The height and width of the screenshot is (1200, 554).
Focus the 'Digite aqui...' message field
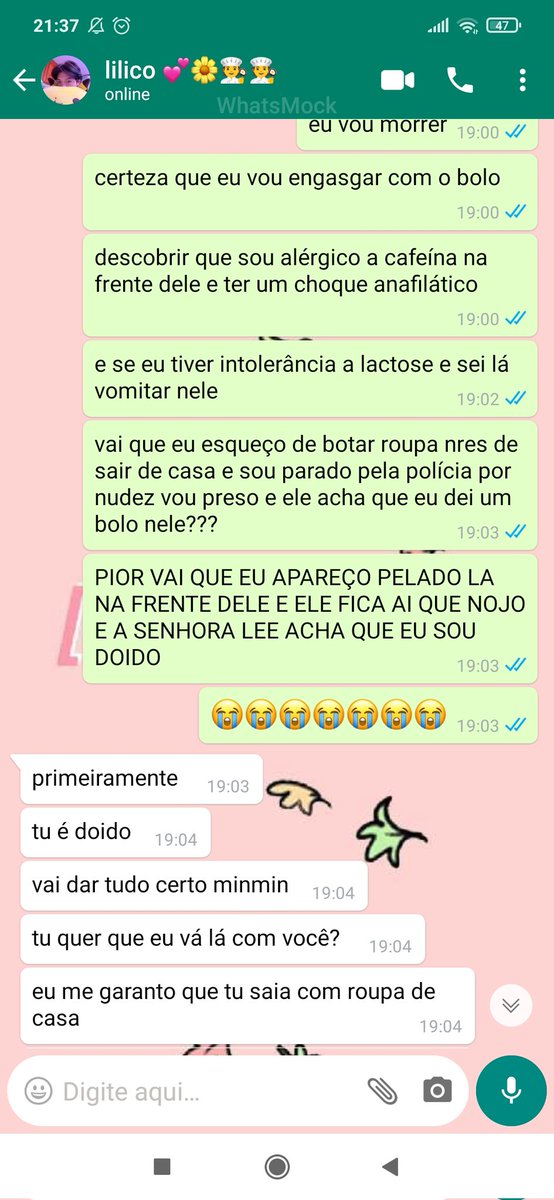210,1091
